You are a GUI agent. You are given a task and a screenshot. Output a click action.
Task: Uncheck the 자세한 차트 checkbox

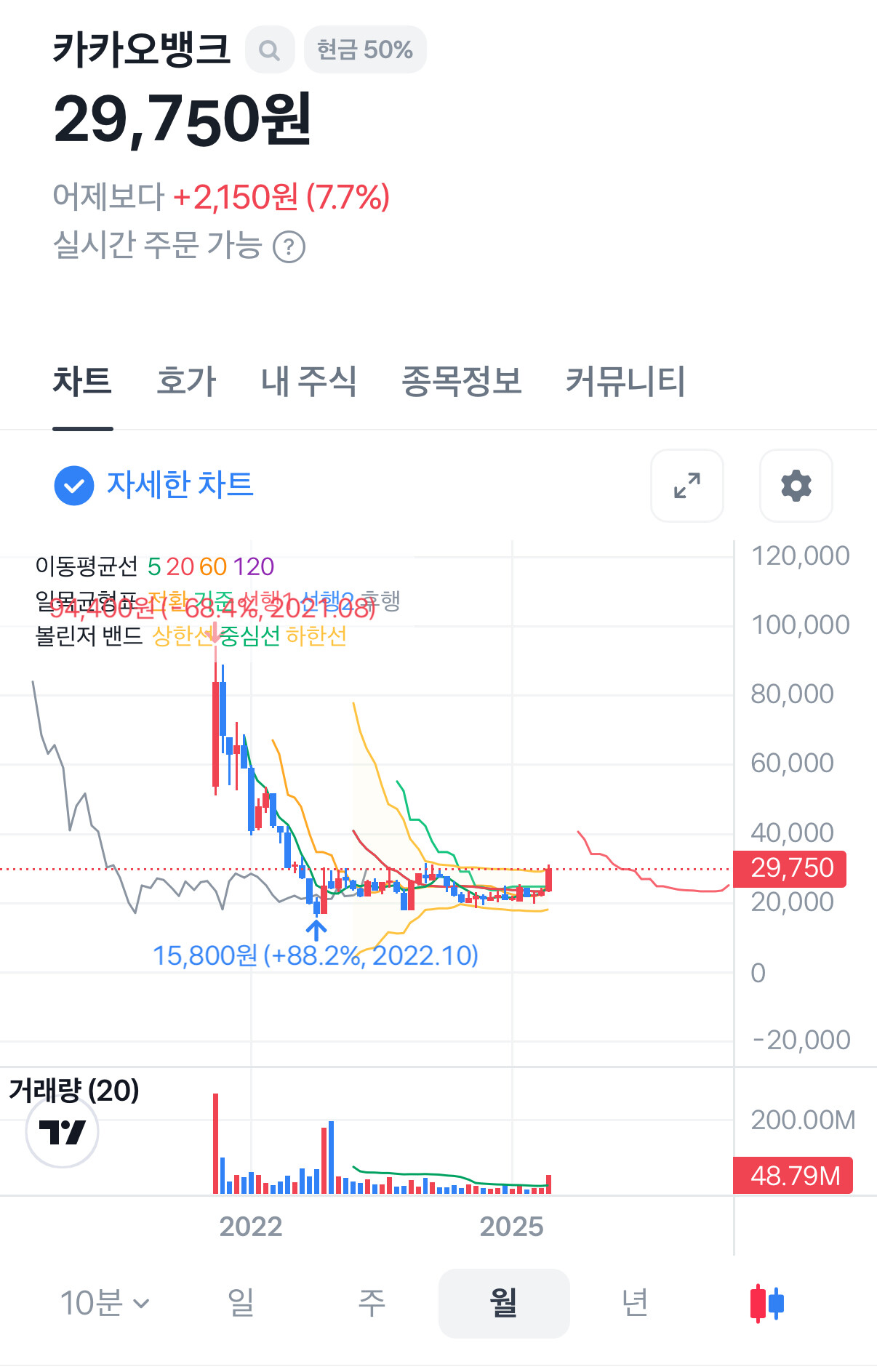74,485
